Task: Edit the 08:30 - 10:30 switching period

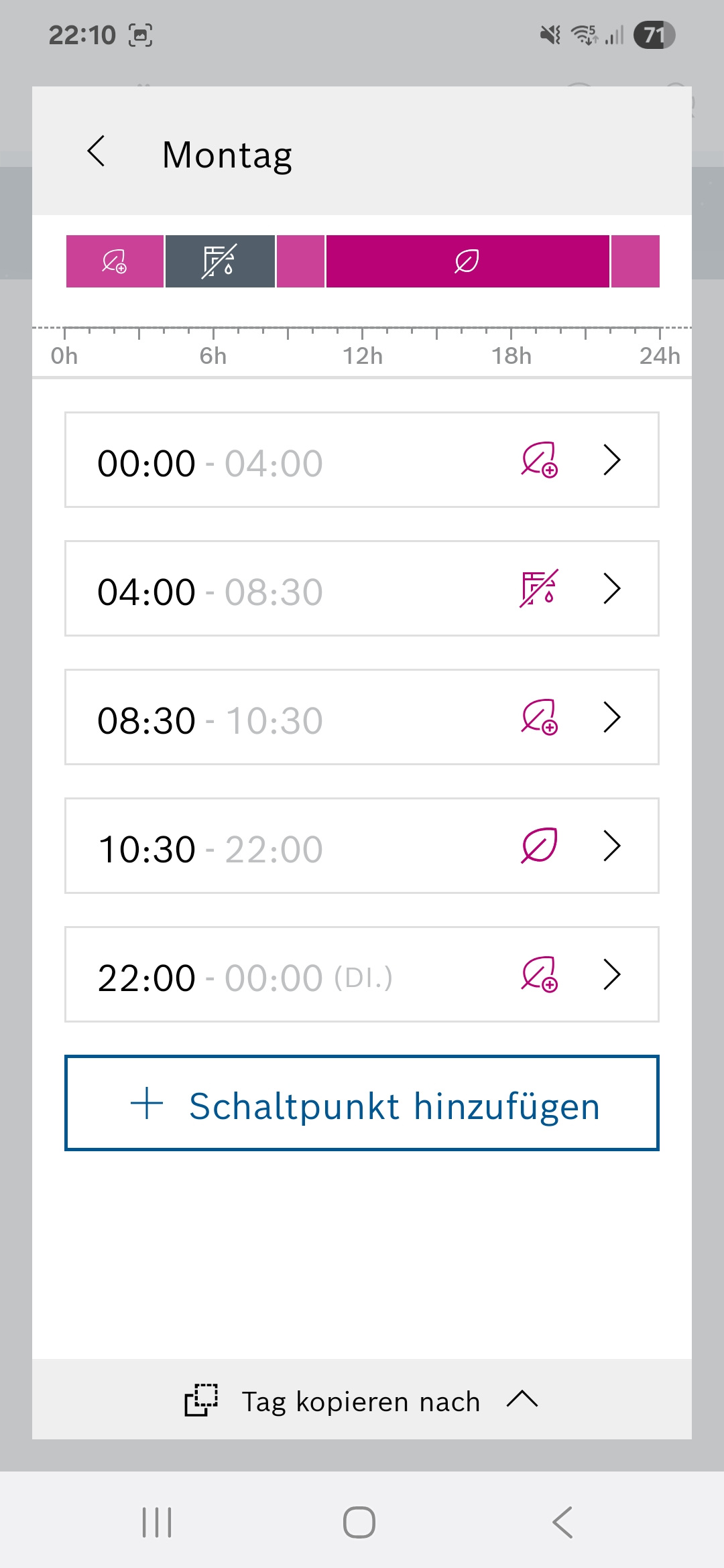Action: tap(362, 717)
